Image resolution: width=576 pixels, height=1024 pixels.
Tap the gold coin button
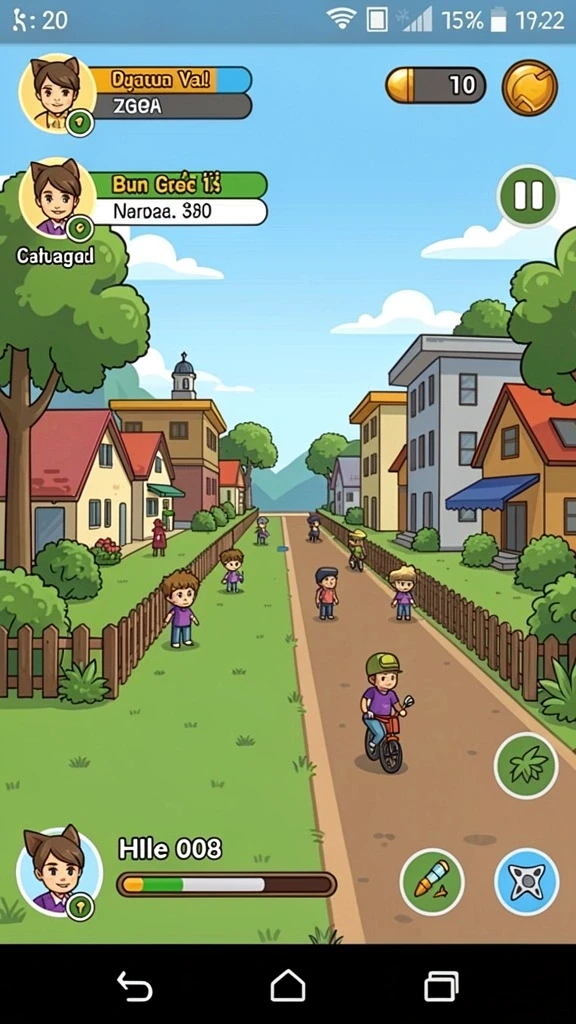(530, 88)
